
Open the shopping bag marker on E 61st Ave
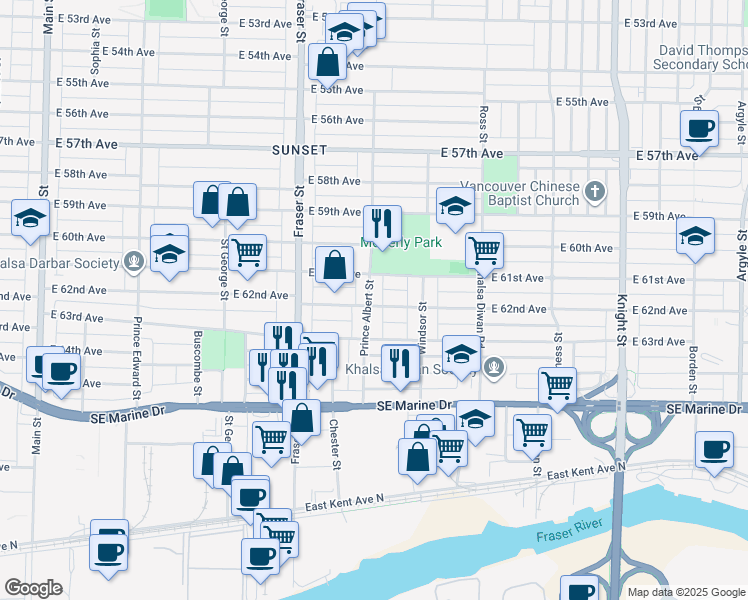336,264
